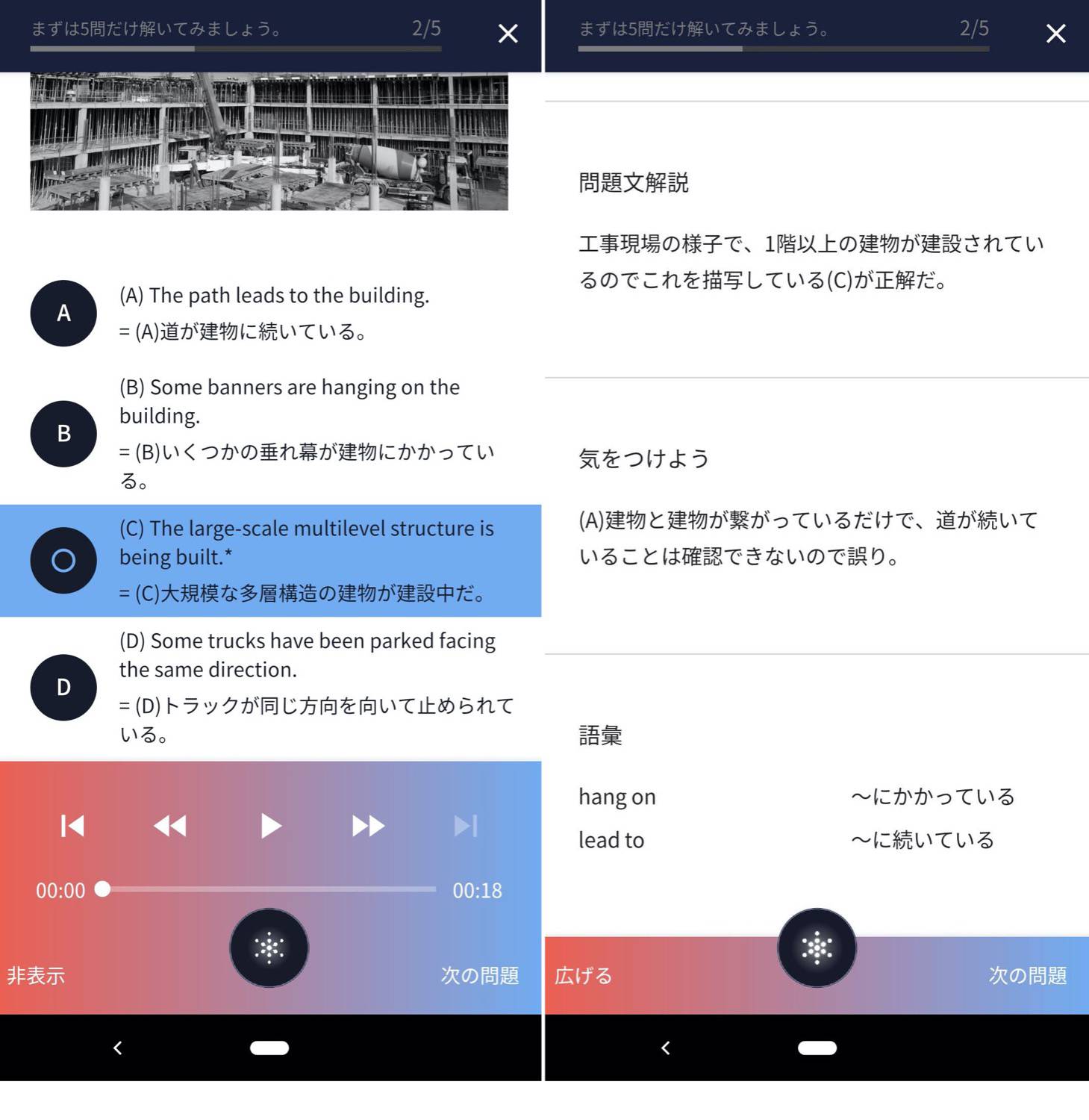
Task: Hide the player with 非表示
Action: pos(36,975)
